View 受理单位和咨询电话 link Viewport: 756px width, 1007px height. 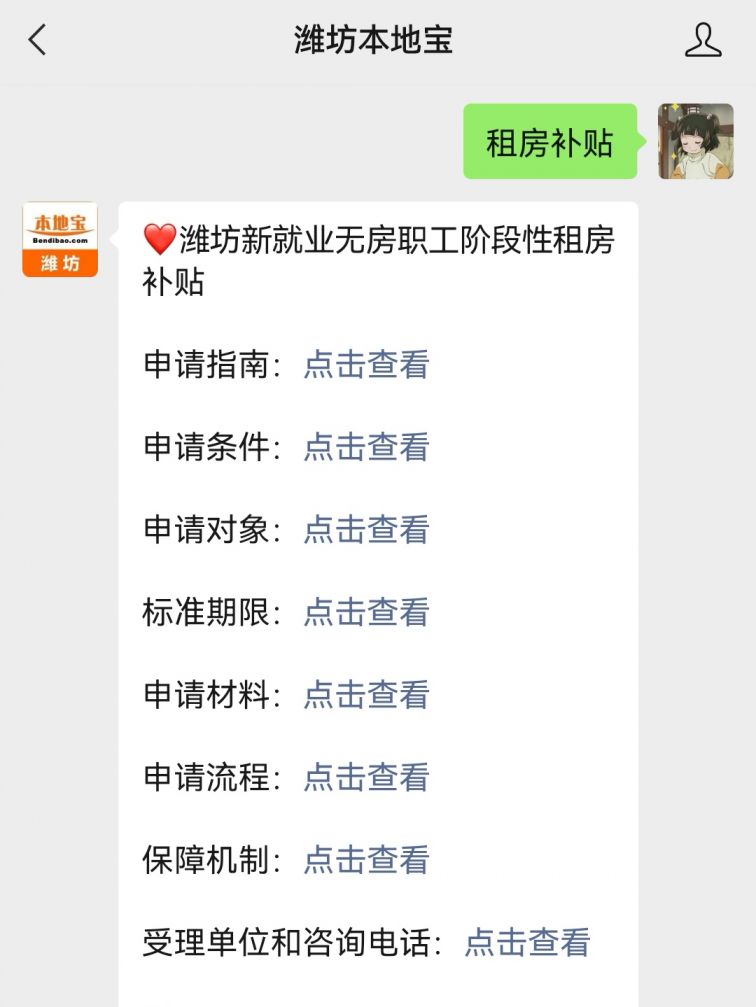(527, 942)
